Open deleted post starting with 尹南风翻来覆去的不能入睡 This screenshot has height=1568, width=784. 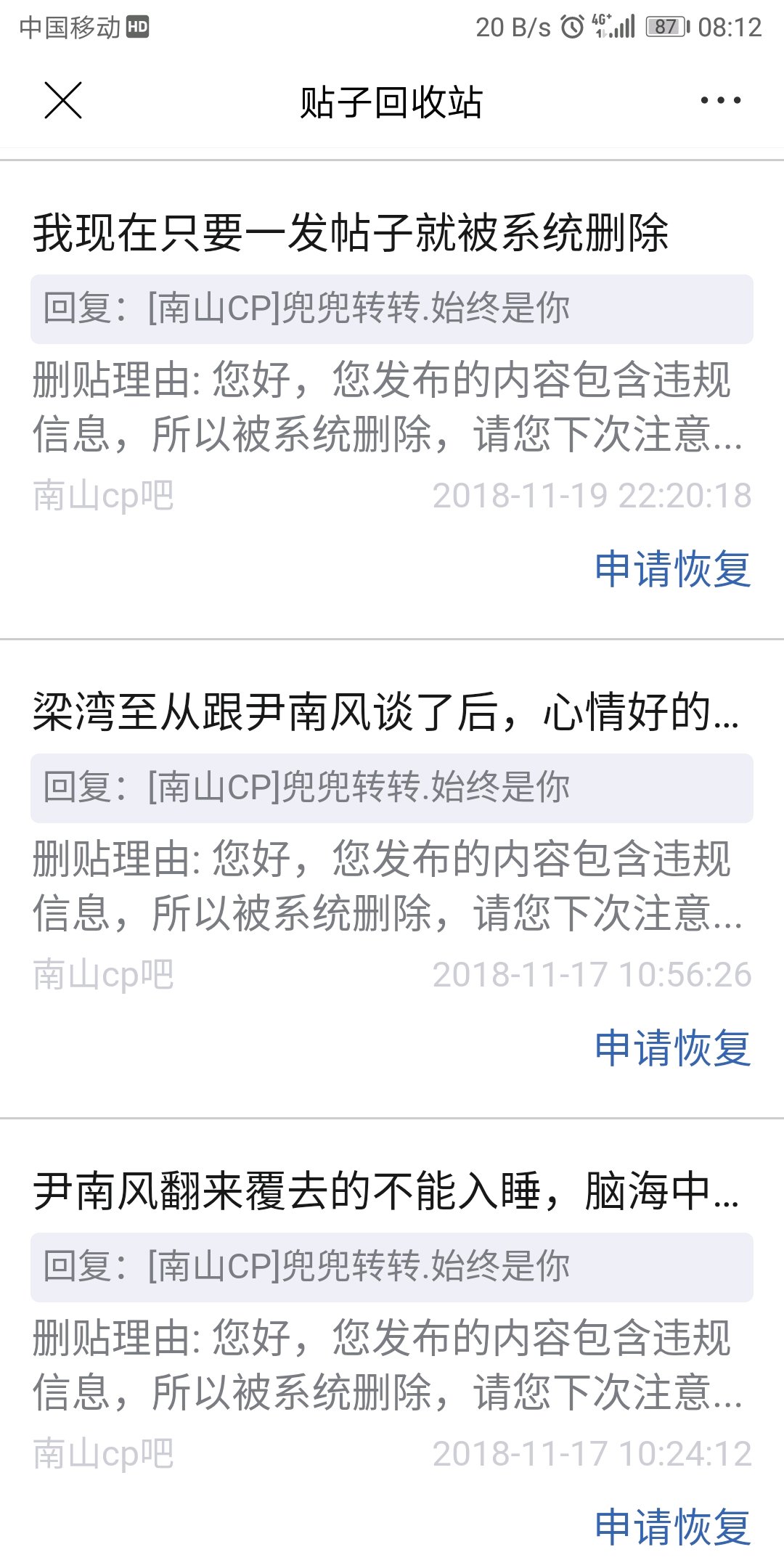pos(385,1191)
